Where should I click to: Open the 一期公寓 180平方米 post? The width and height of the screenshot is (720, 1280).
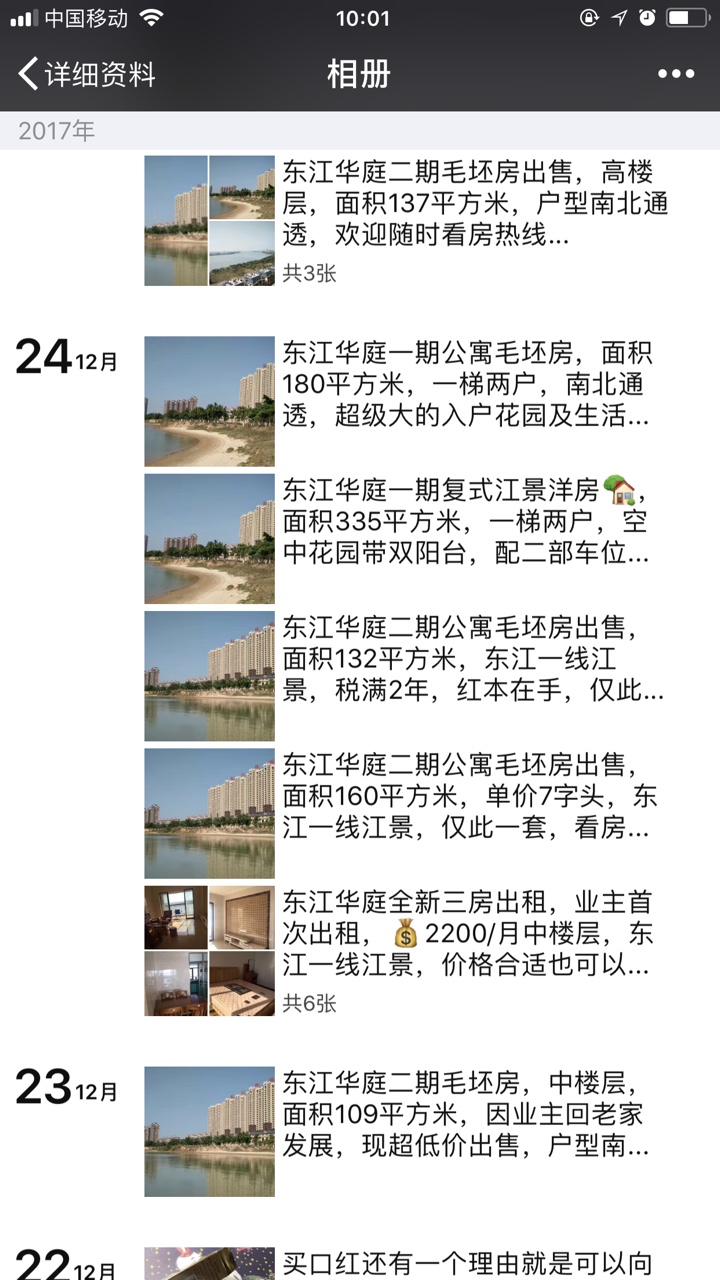tap(470, 385)
